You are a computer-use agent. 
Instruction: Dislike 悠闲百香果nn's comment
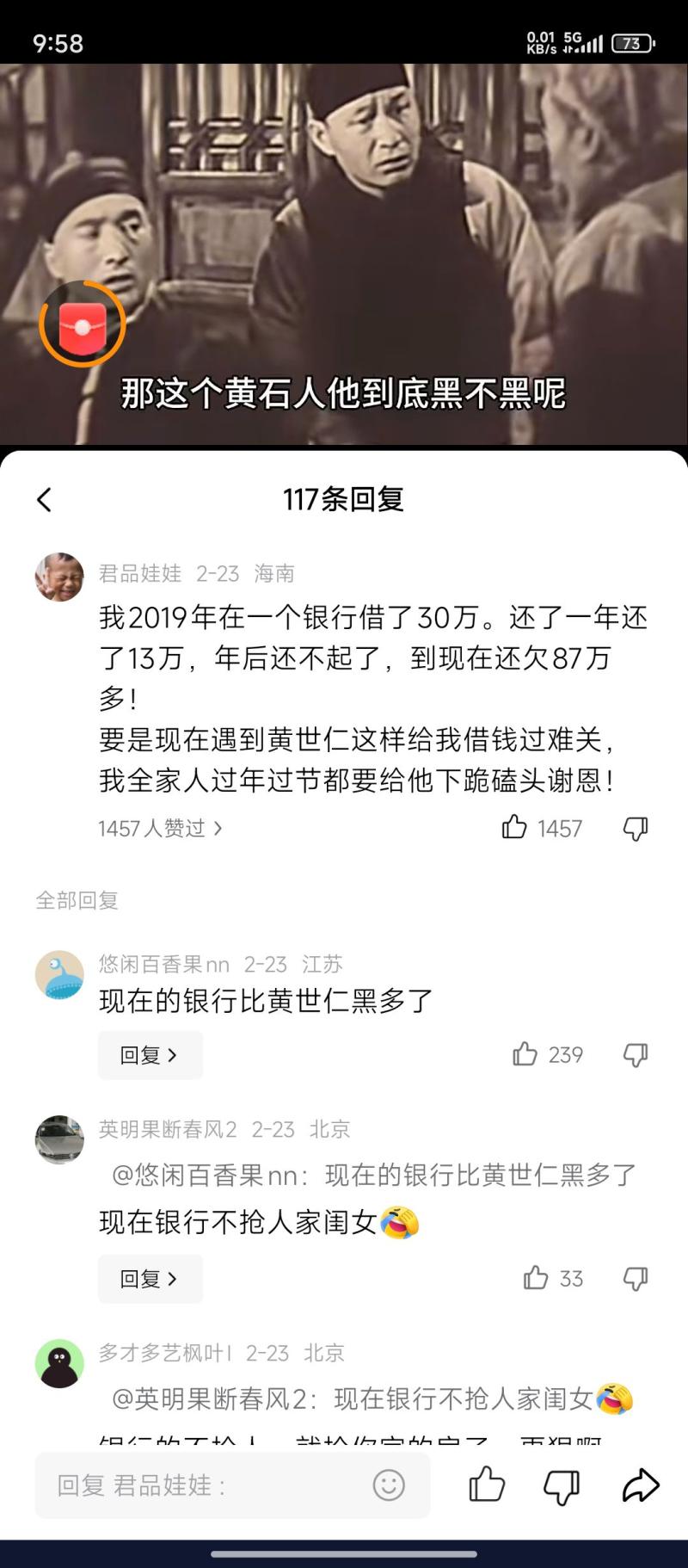pos(635,1054)
